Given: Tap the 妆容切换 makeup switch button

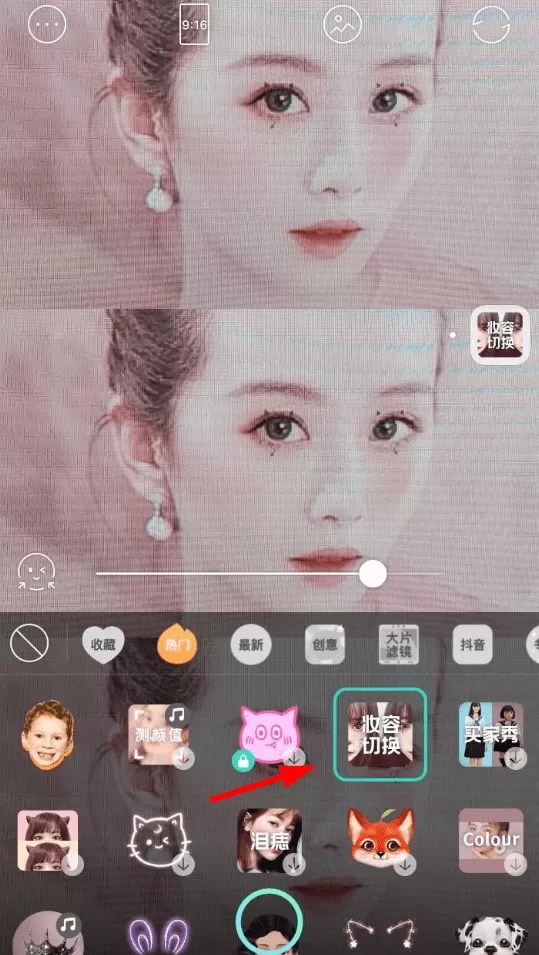Looking at the screenshot, I should click(x=501, y=335).
